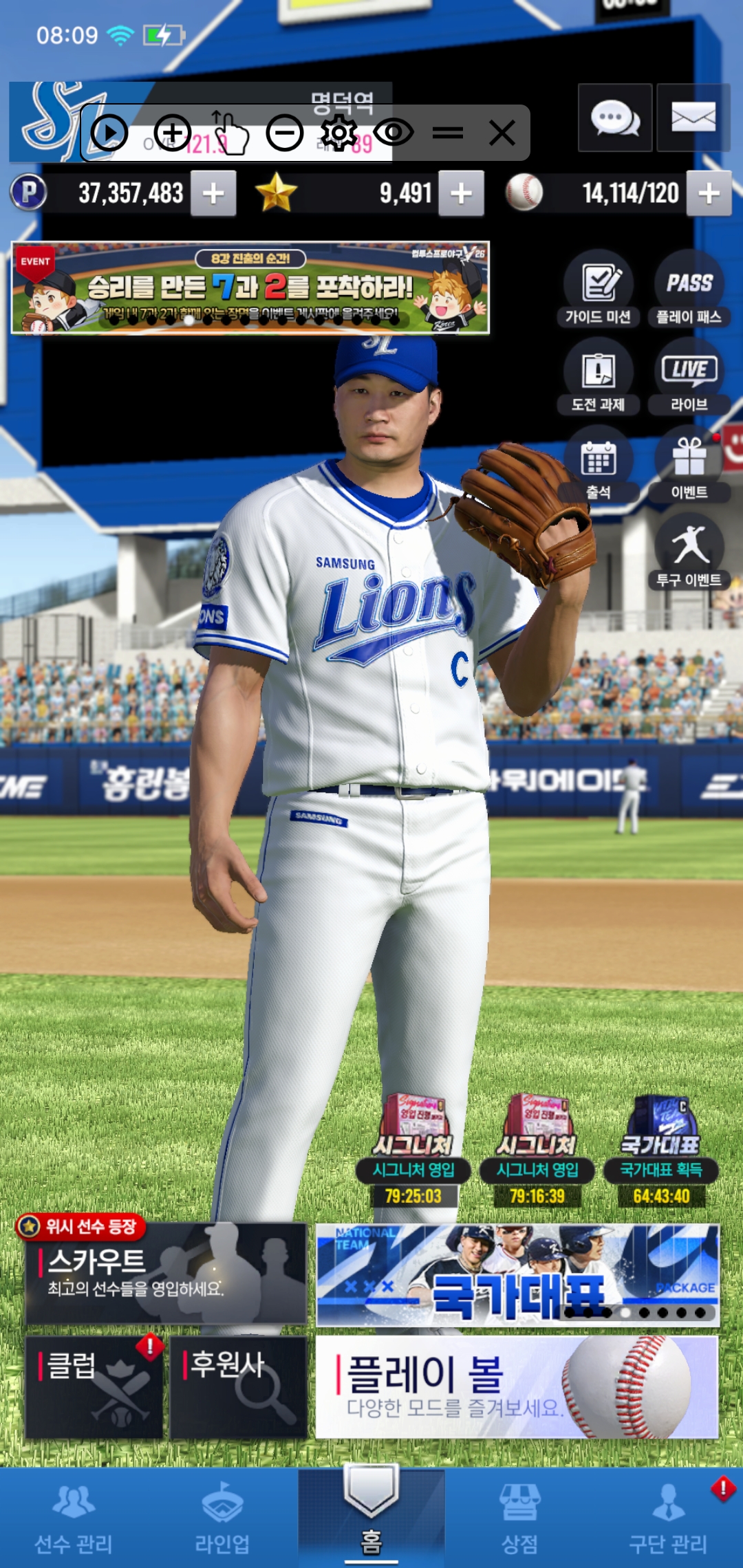The width and height of the screenshot is (743, 1568).
Task: Open 투구 이벤트
Action: 689,552
